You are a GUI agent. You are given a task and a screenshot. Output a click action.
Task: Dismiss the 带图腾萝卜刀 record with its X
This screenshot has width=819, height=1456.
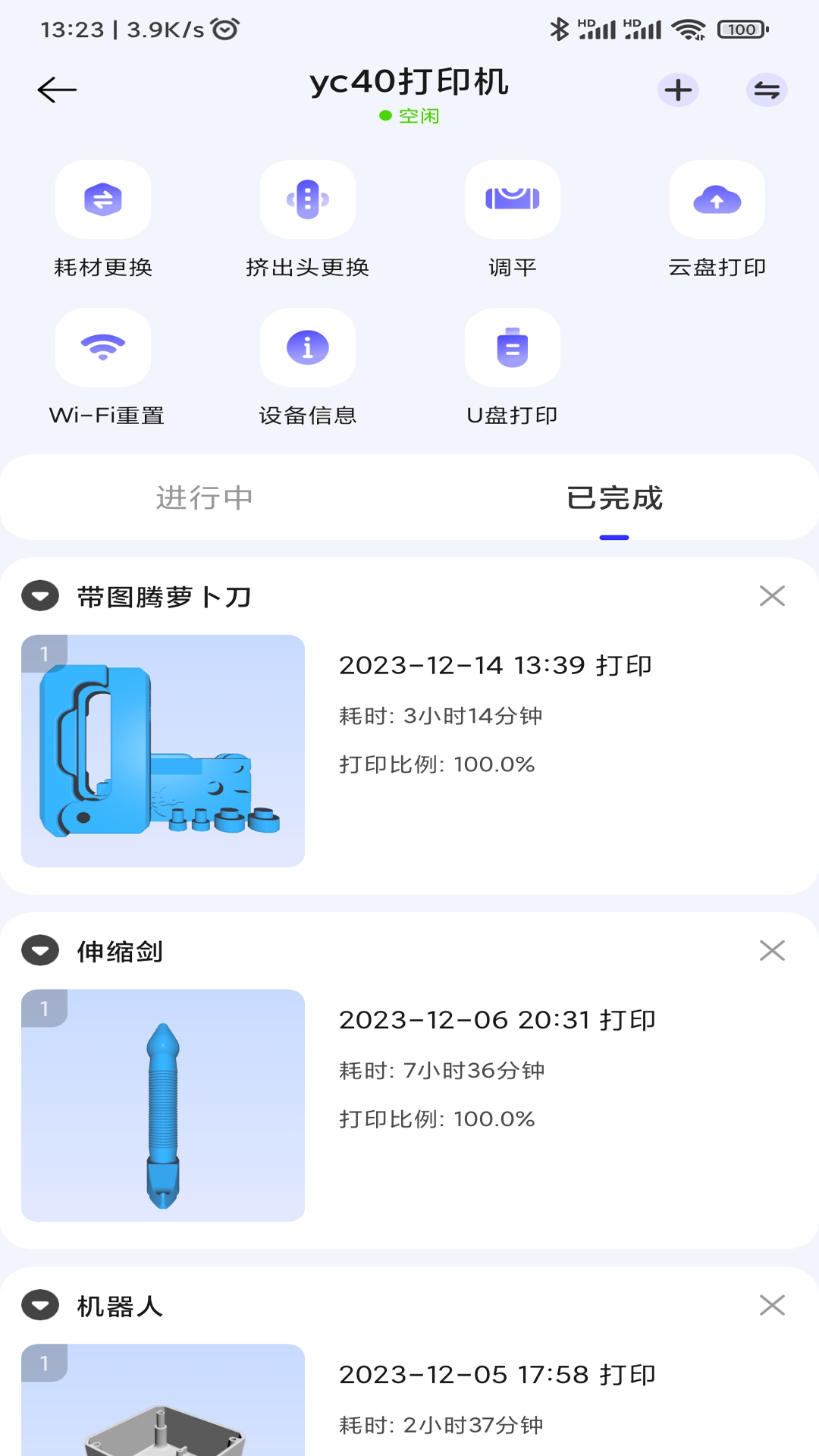772,597
